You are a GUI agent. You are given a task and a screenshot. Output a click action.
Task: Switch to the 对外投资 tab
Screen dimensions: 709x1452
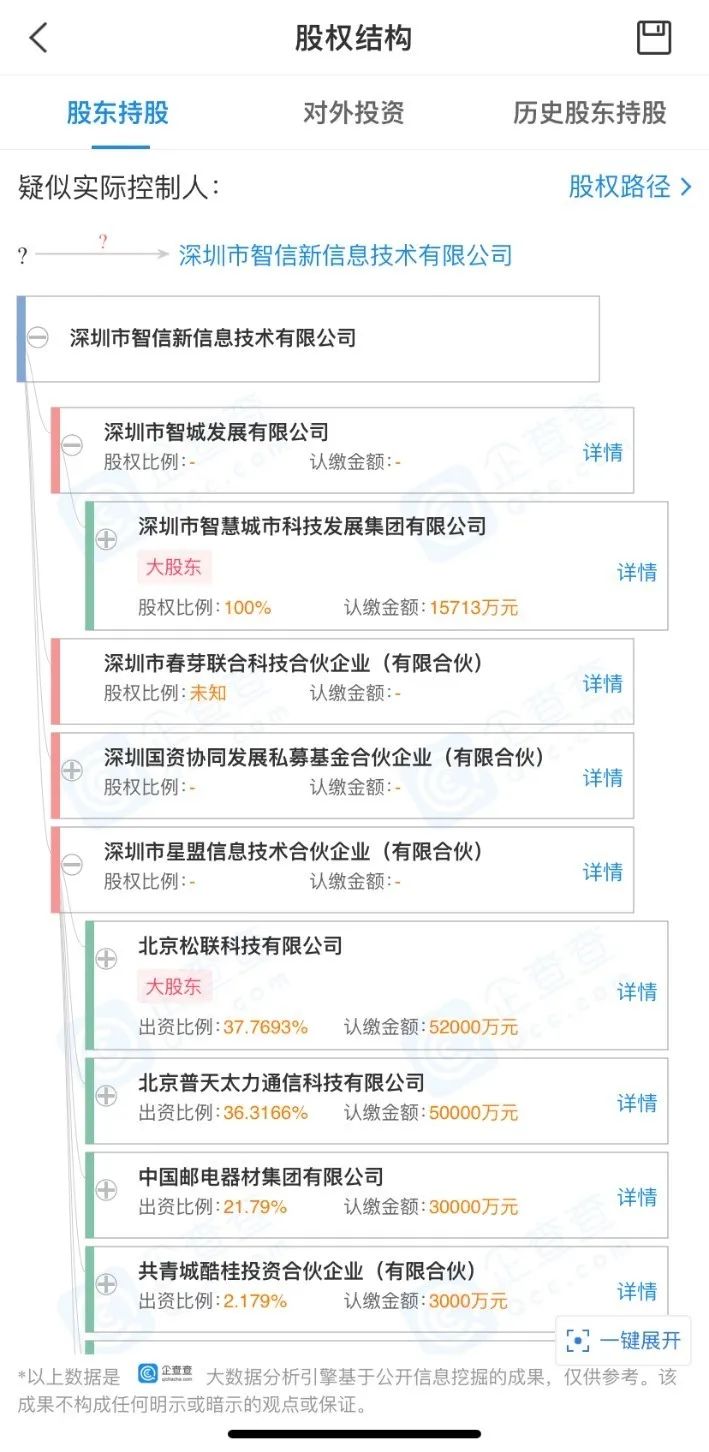coord(354,112)
